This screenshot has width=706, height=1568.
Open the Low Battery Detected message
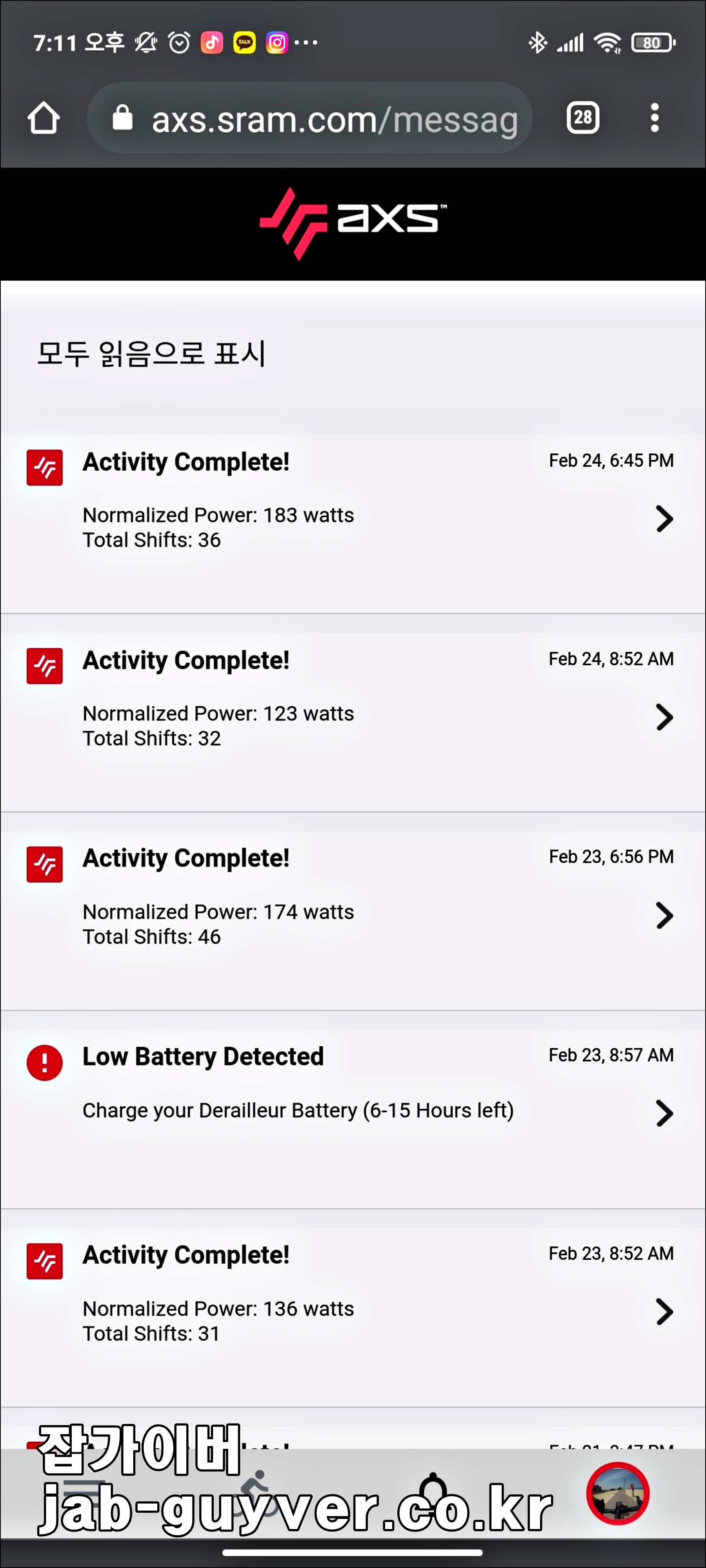point(353,1119)
